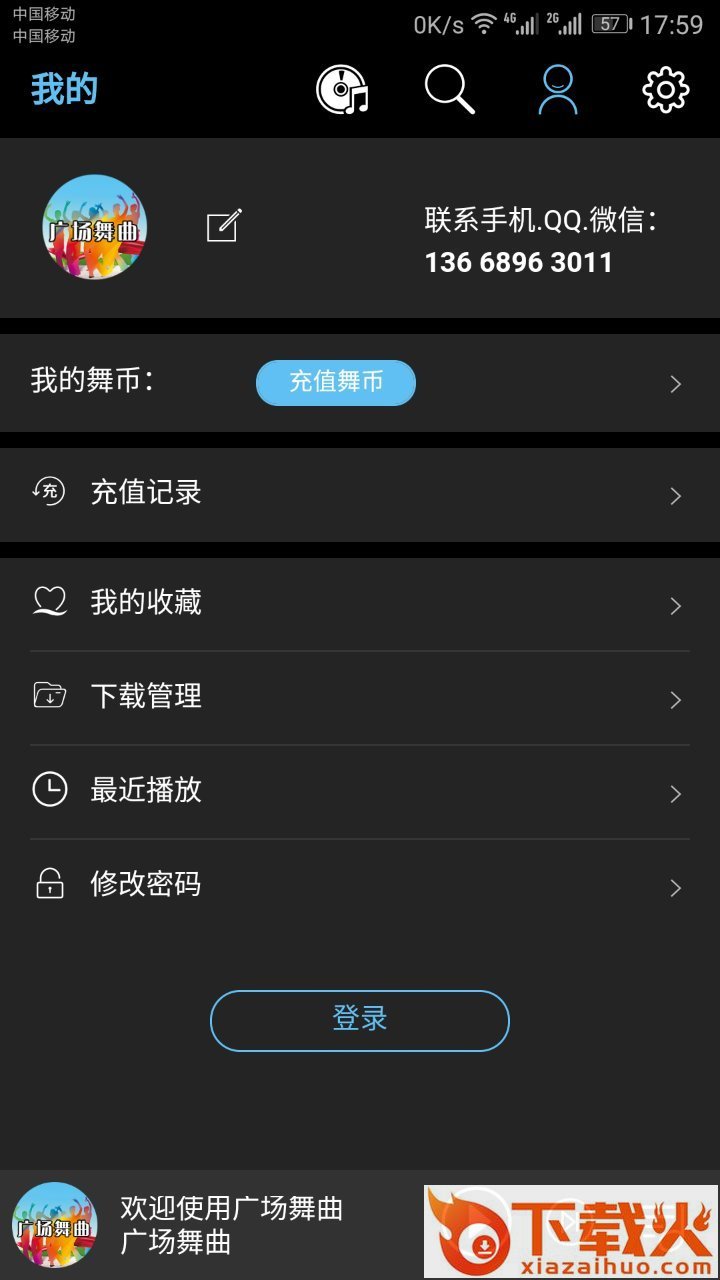The image size is (720, 1280).
Task: Open the music disc icon
Action: pyautogui.click(x=342, y=90)
